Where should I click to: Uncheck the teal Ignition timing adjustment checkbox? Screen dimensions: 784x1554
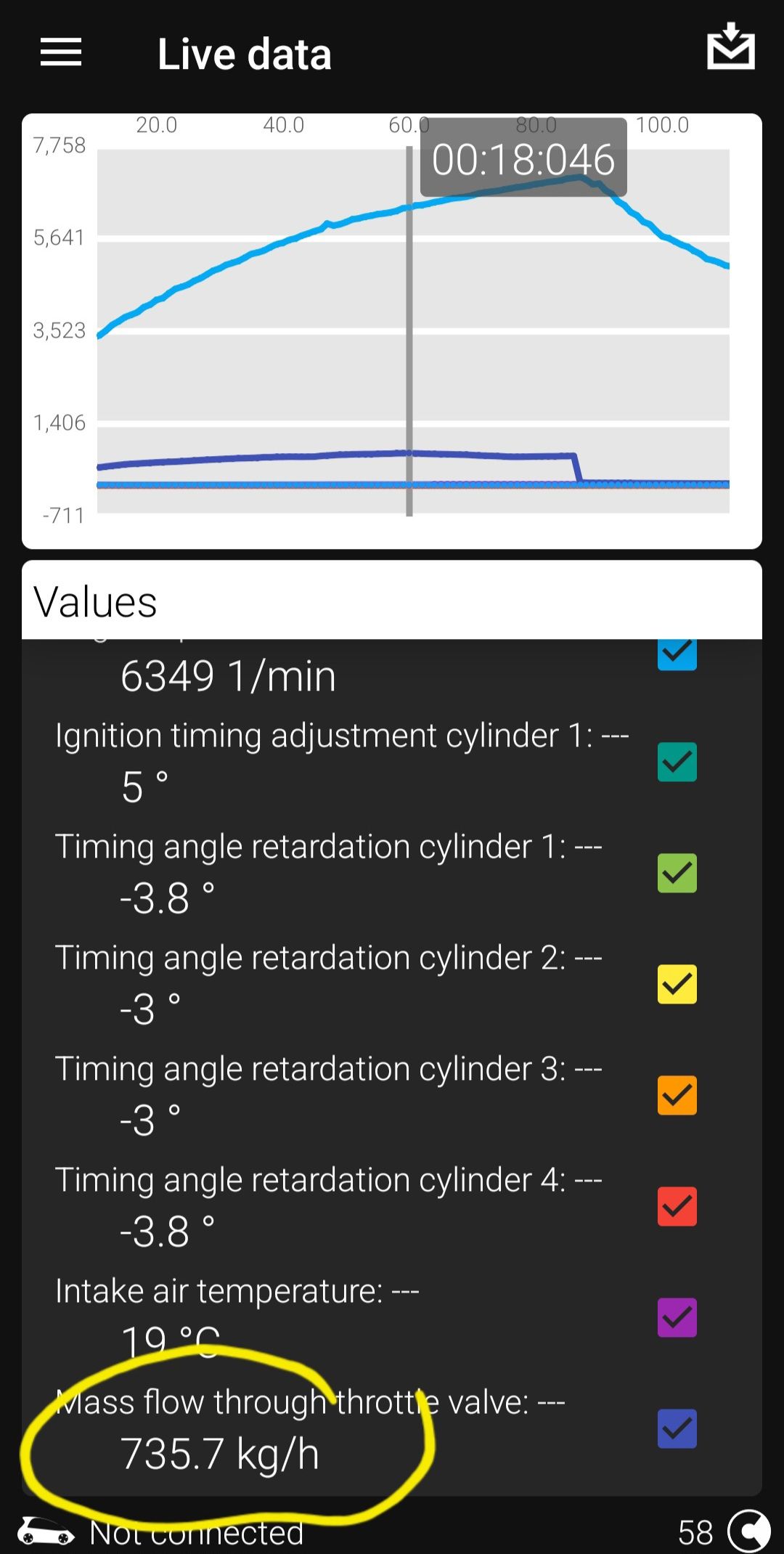[x=676, y=762]
